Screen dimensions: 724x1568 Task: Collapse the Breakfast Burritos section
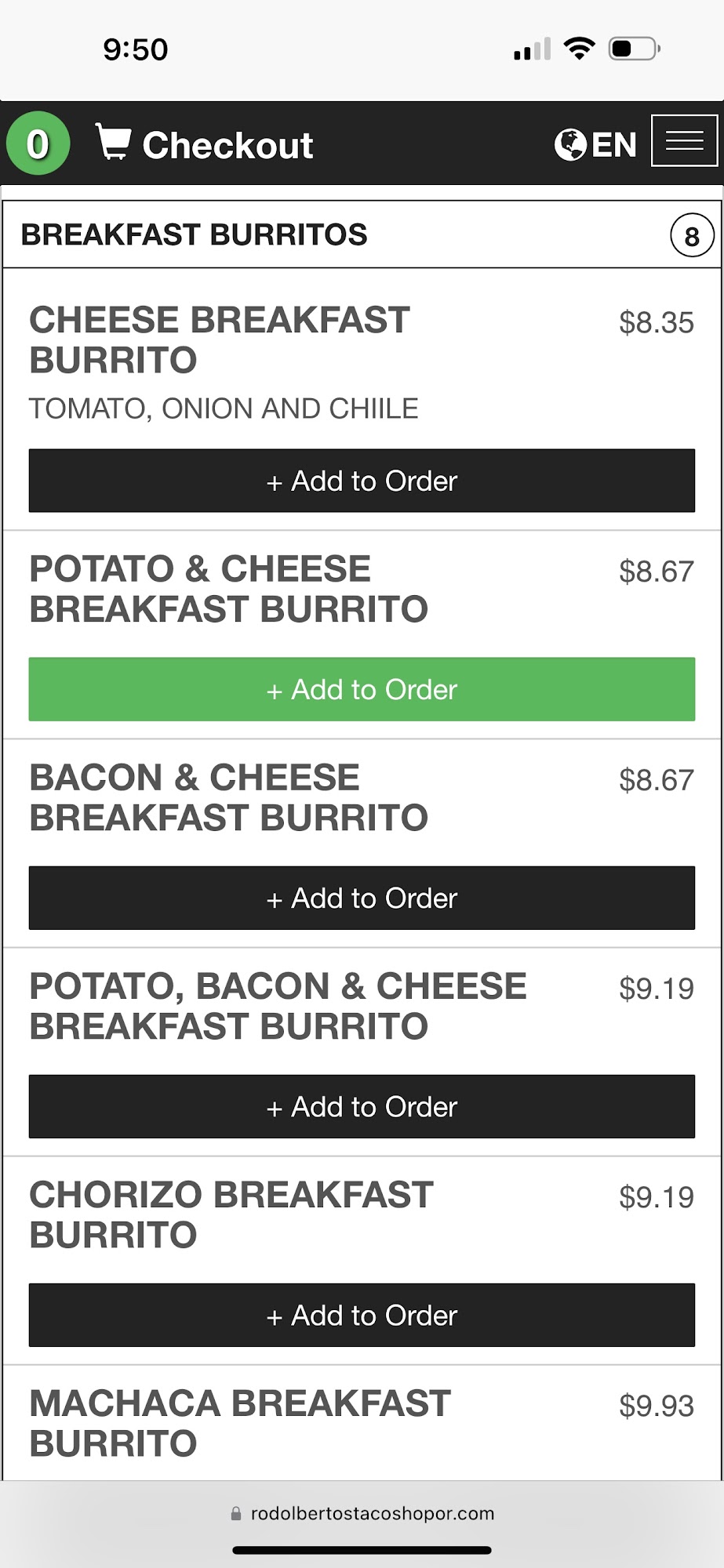(x=361, y=234)
